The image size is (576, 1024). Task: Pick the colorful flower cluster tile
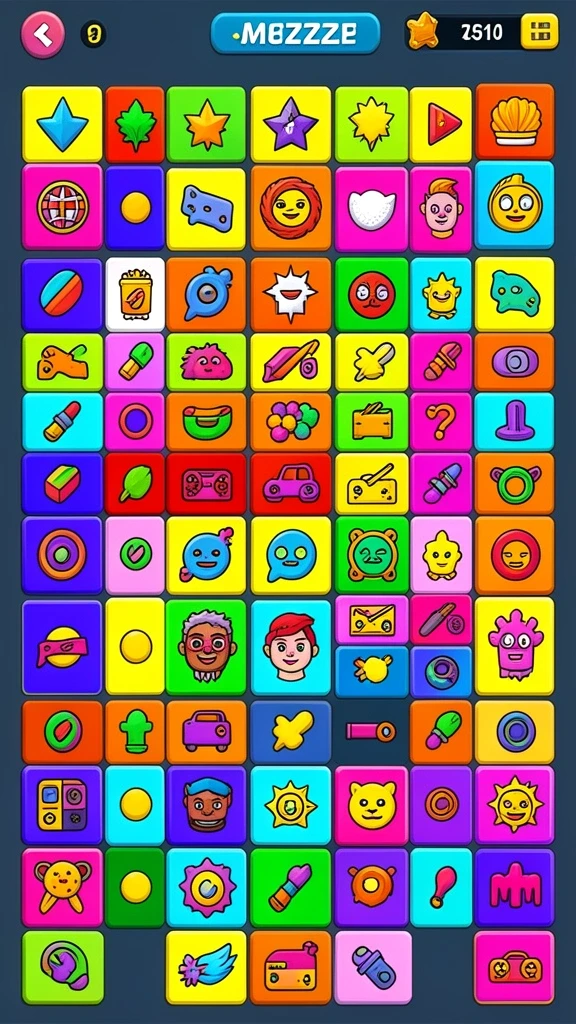tap(291, 422)
